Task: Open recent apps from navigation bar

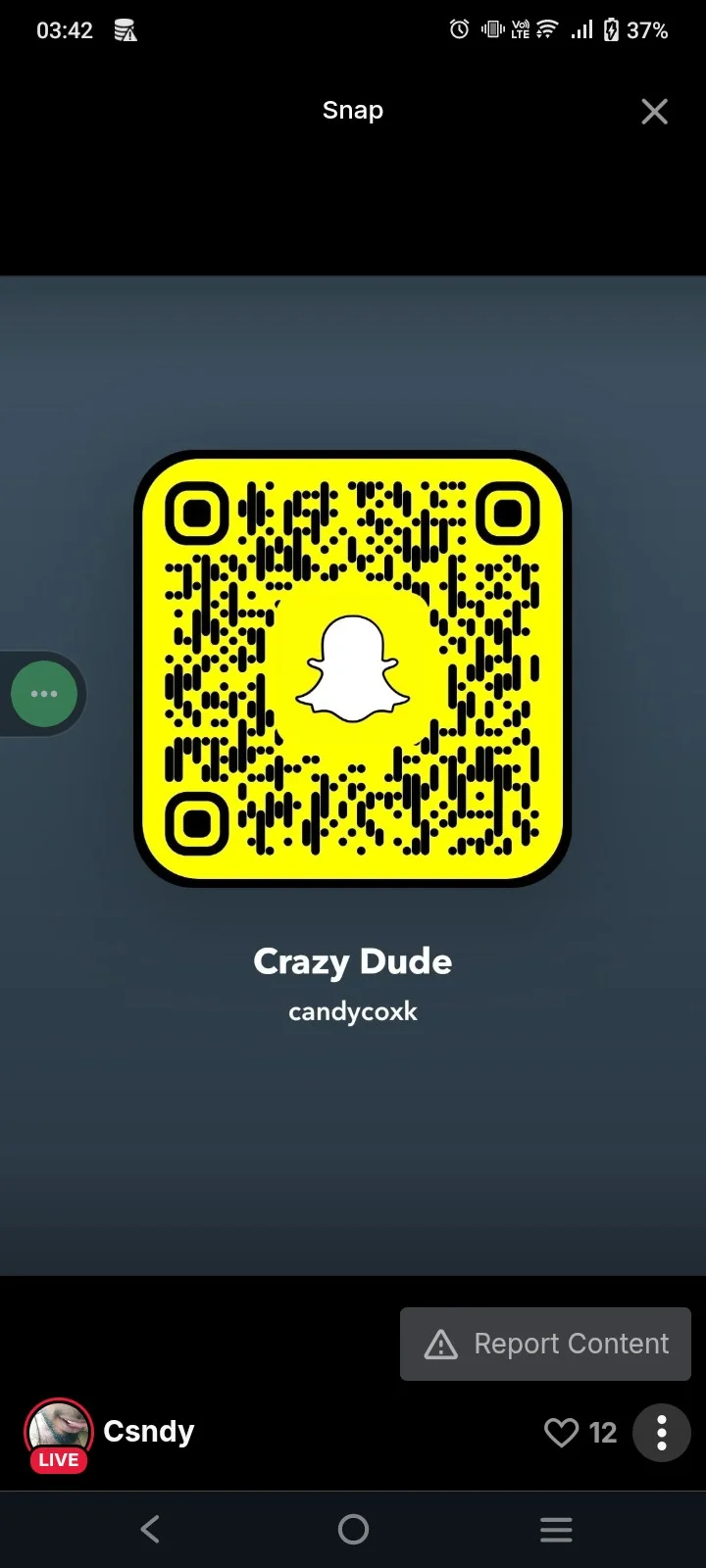Action: 556,1529
